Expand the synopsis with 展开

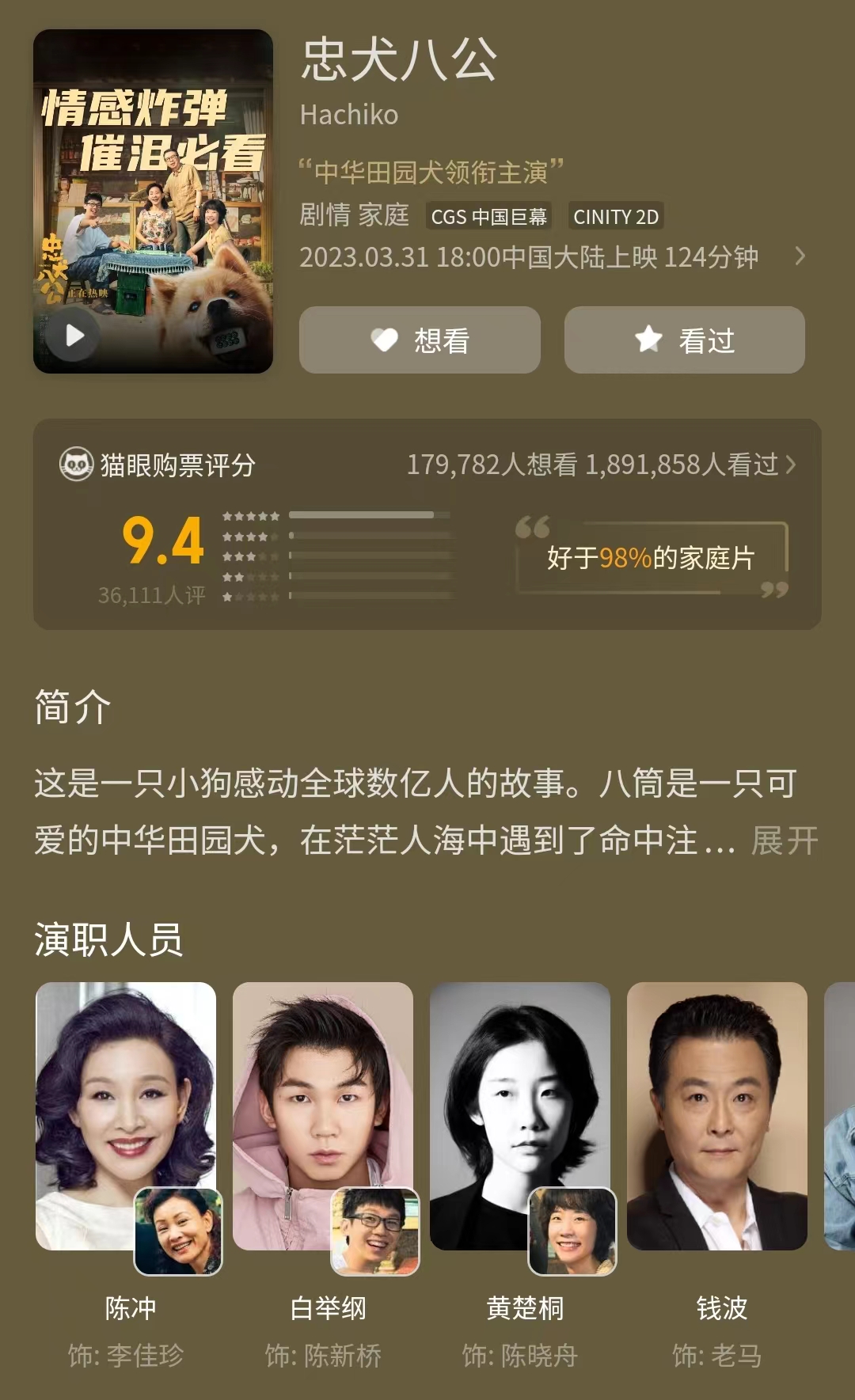[785, 840]
